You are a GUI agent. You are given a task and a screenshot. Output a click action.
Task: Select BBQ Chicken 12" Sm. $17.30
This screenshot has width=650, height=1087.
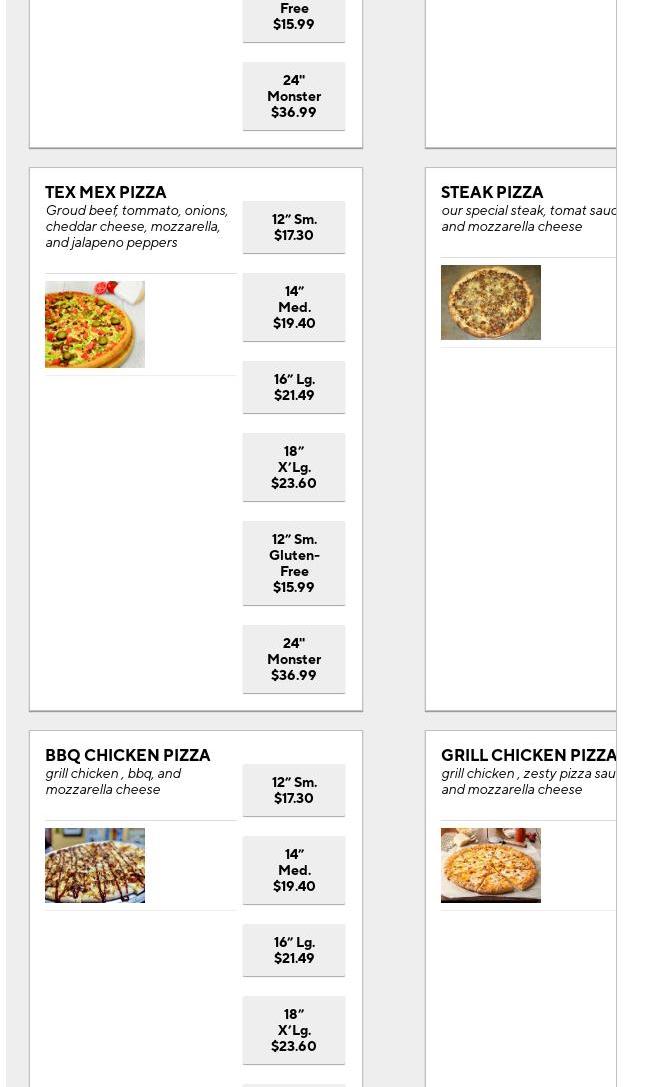(294, 790)
